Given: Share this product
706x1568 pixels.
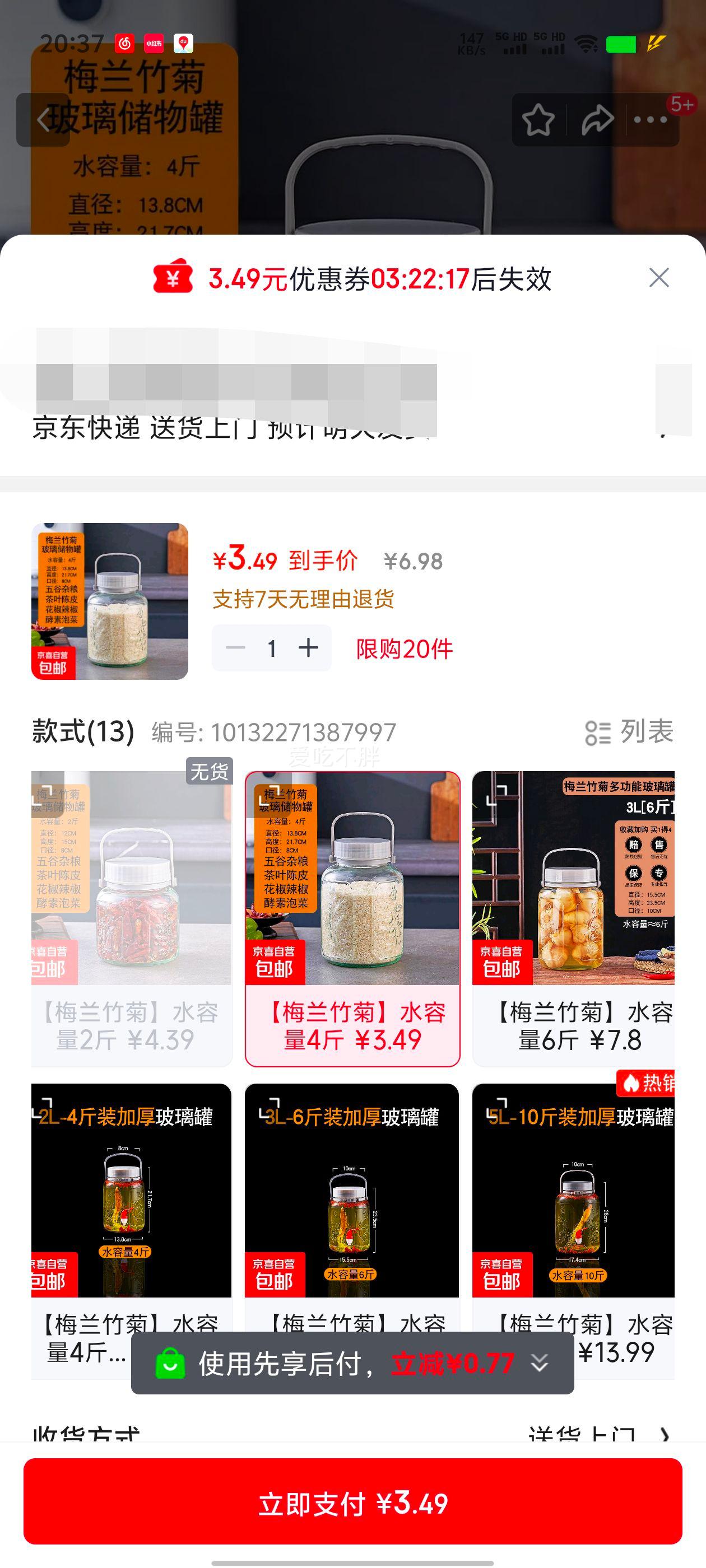Looking at the screenshot, I should tap(596, 120).
